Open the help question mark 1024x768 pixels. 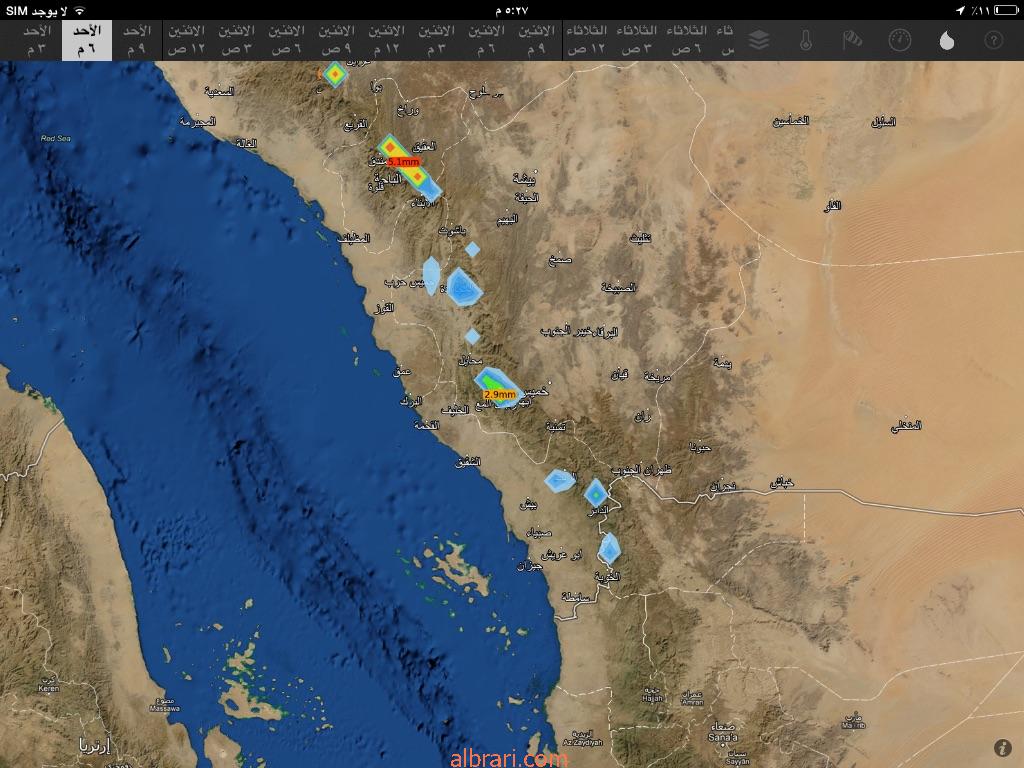[x=993, y=40]
